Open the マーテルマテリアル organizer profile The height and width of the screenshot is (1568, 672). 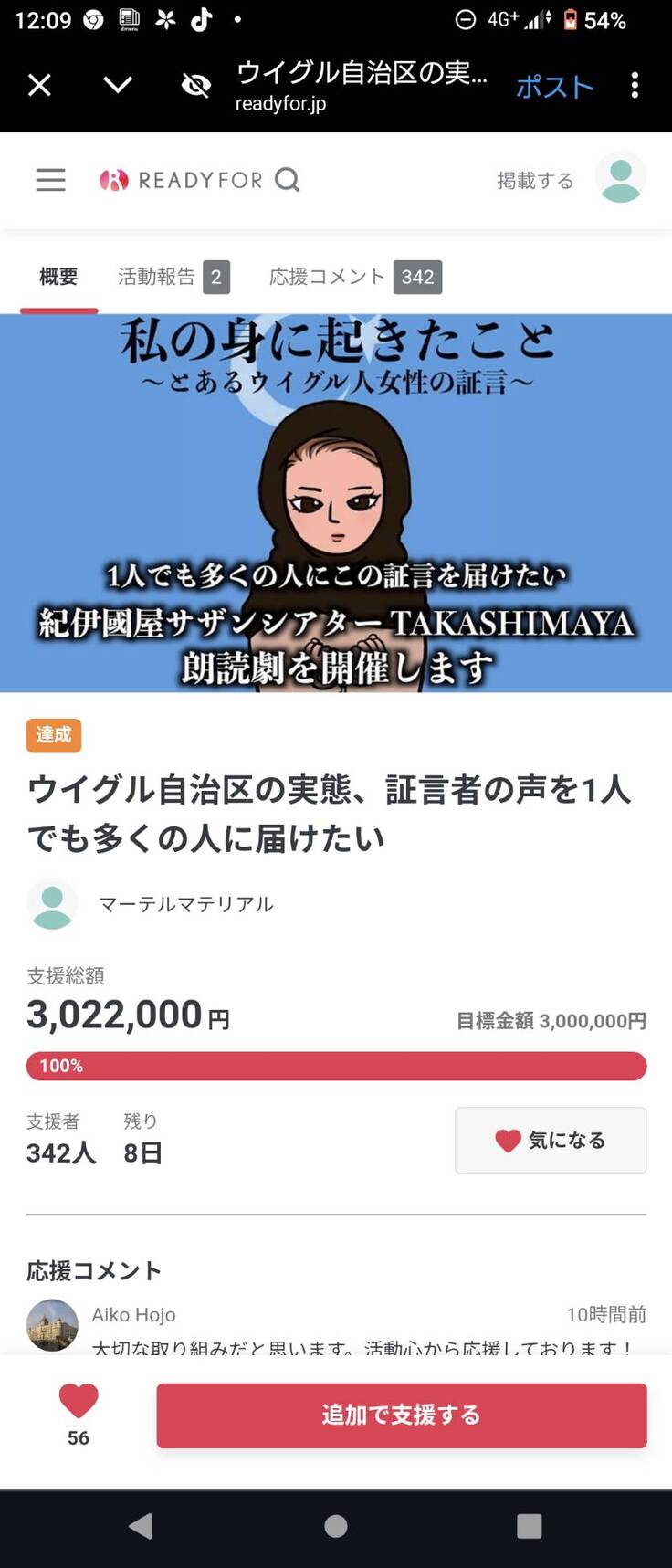click(x=185, y=904)
